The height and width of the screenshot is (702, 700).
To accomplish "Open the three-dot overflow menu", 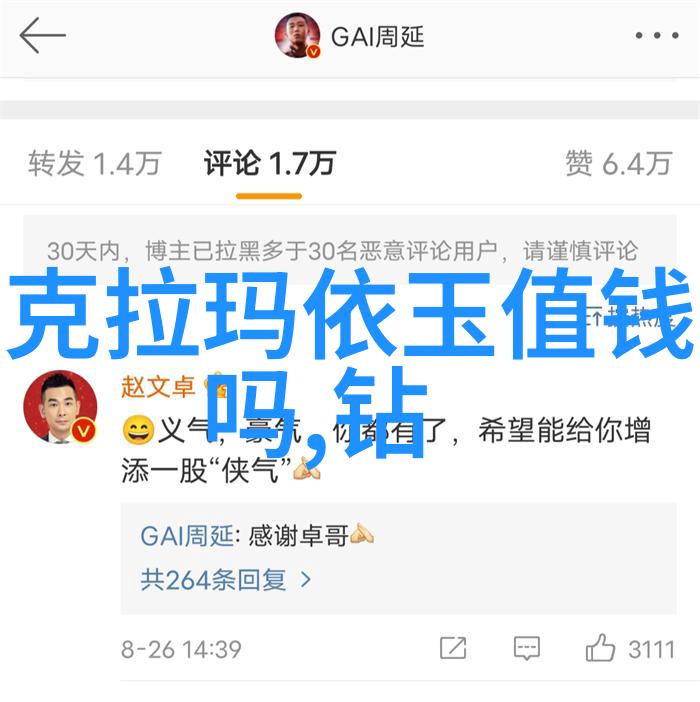I will [x=655, y=37].
